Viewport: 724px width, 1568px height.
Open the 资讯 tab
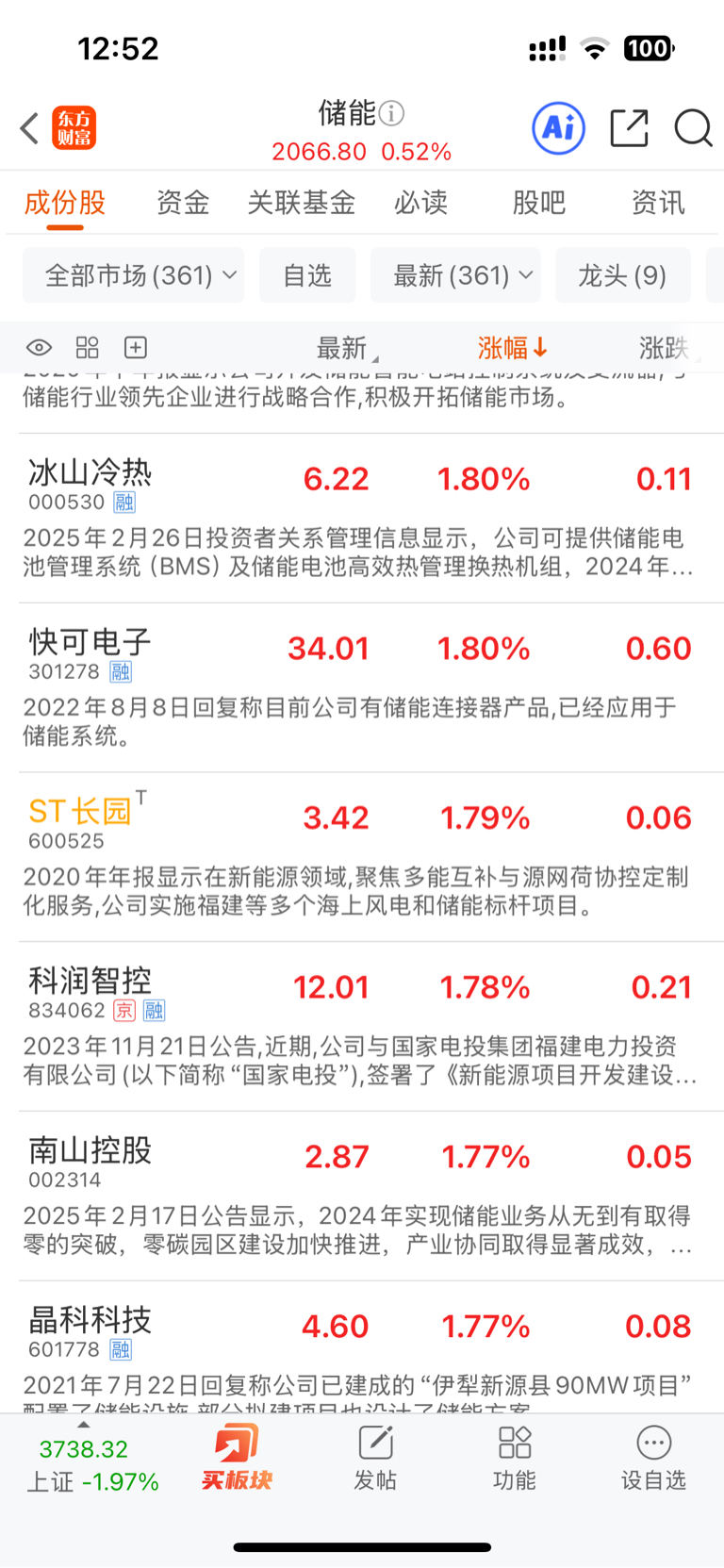click(x=658, y=203)
